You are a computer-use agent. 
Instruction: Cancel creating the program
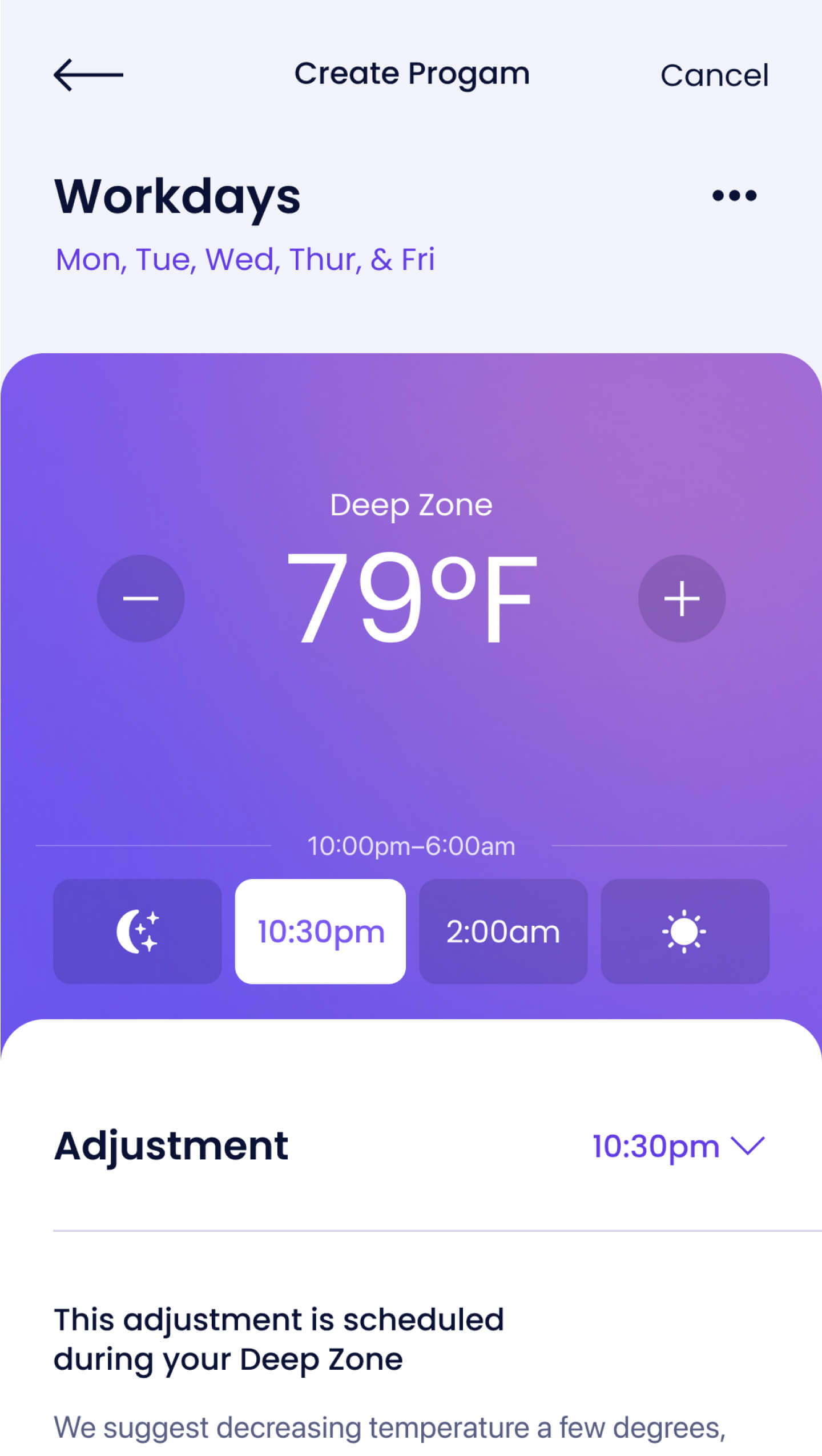[714, 76]
